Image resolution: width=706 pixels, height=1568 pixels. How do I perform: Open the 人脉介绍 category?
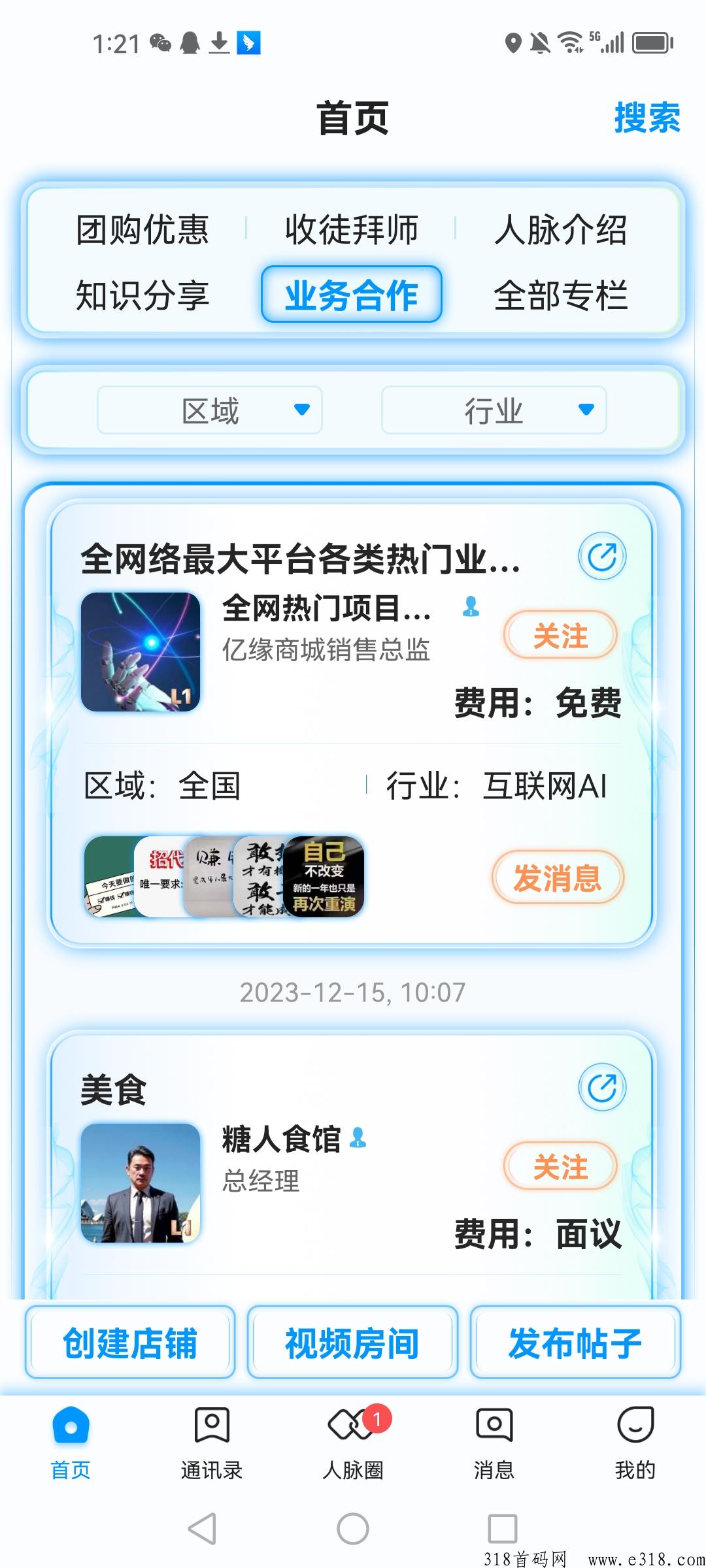[560, 229]
